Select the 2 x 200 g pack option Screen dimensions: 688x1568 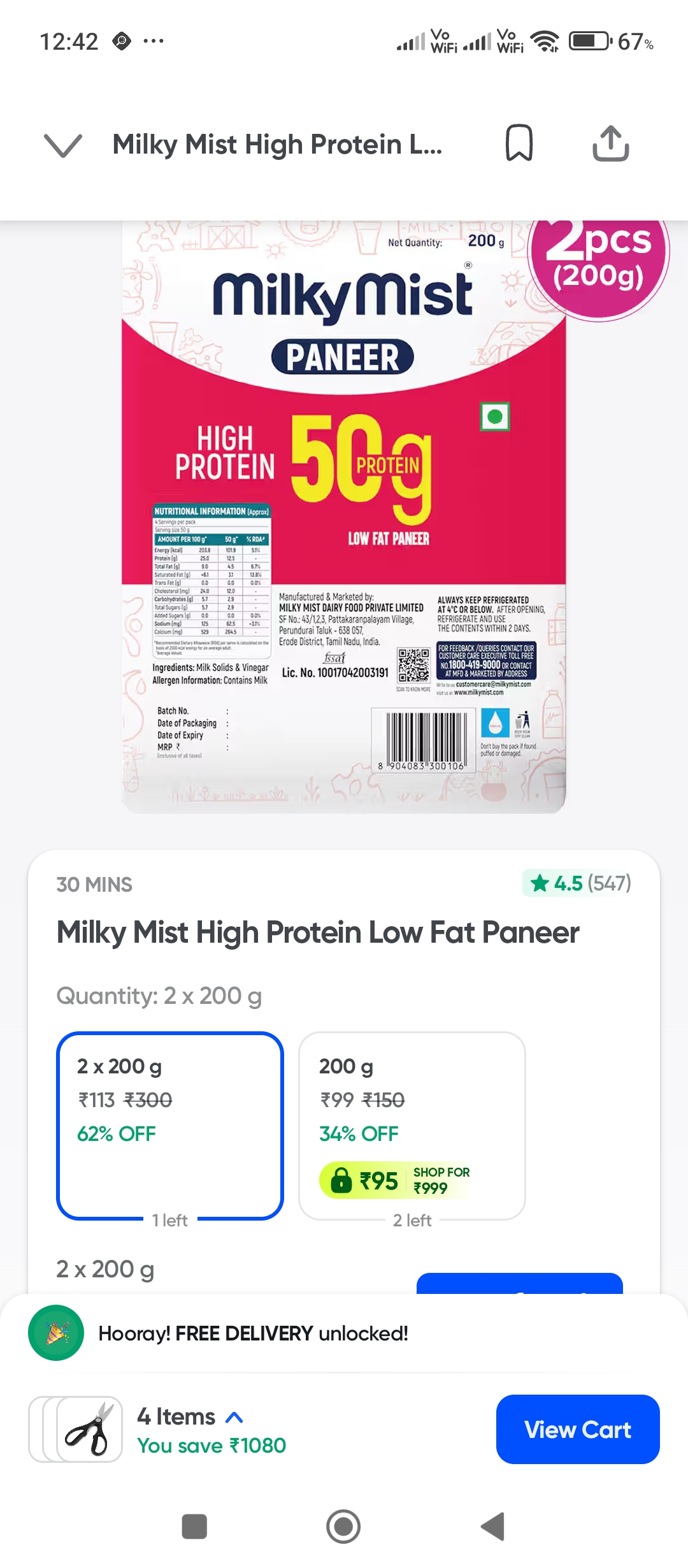[x=169, y=1125]
